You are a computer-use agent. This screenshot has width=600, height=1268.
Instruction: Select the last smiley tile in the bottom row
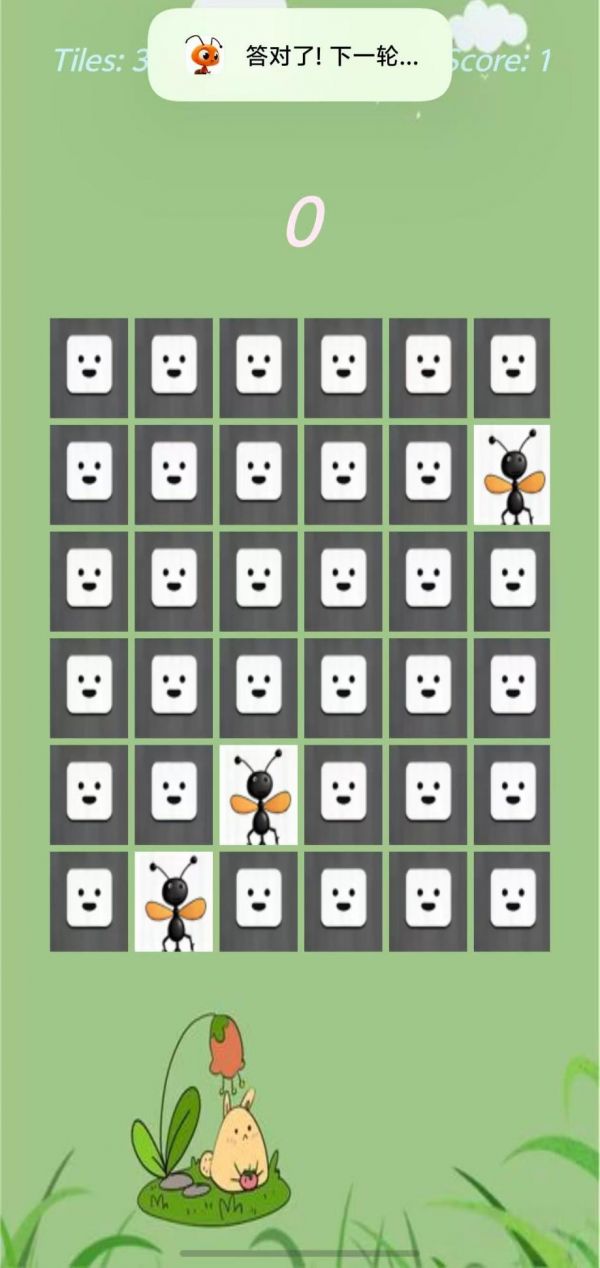coord(512,901)
